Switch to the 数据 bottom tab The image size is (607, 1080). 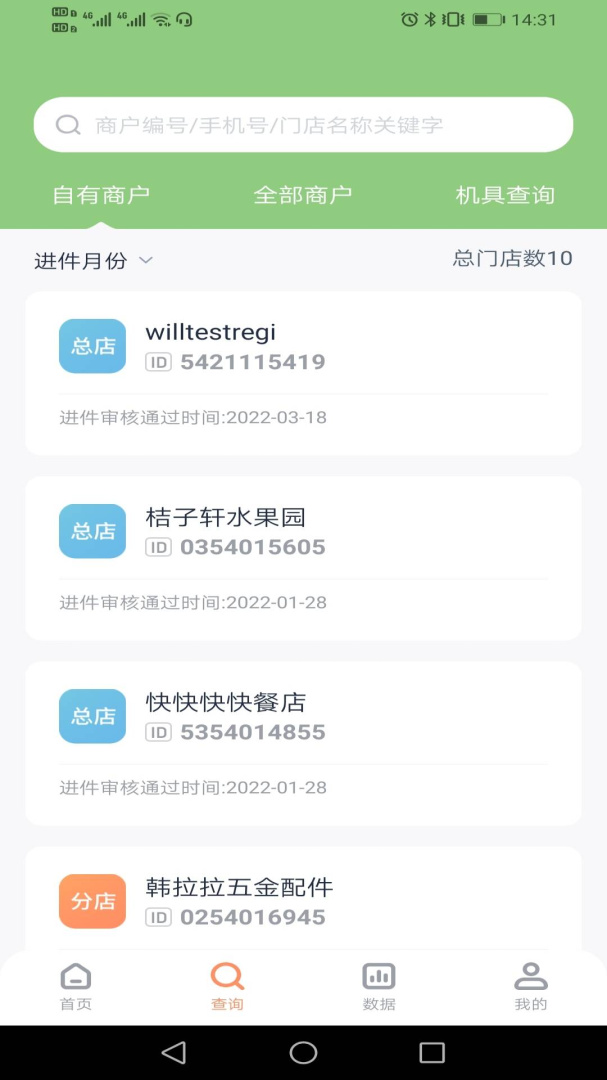pyautogui.click(x=379, y=986)
